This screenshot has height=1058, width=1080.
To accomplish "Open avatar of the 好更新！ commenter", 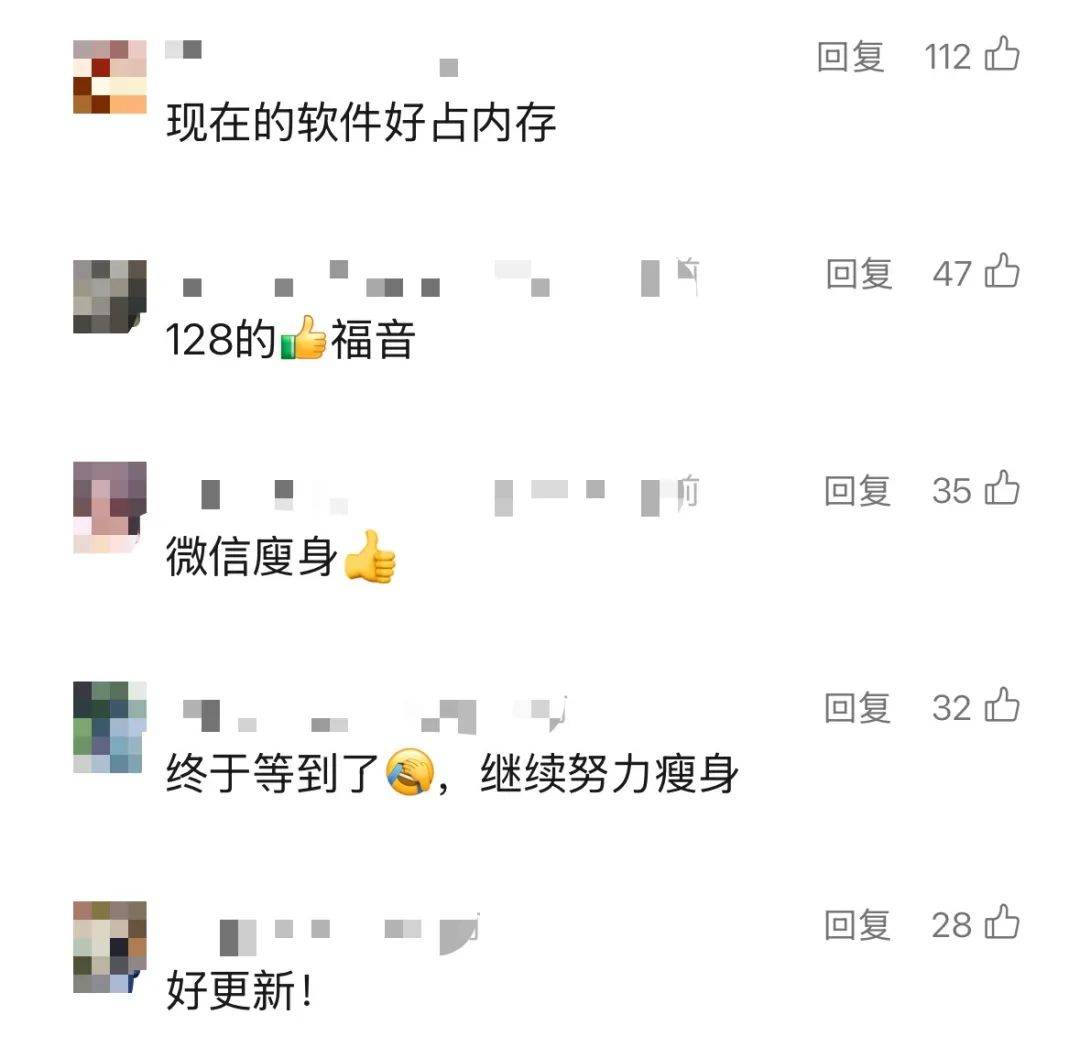I will 110,946.
